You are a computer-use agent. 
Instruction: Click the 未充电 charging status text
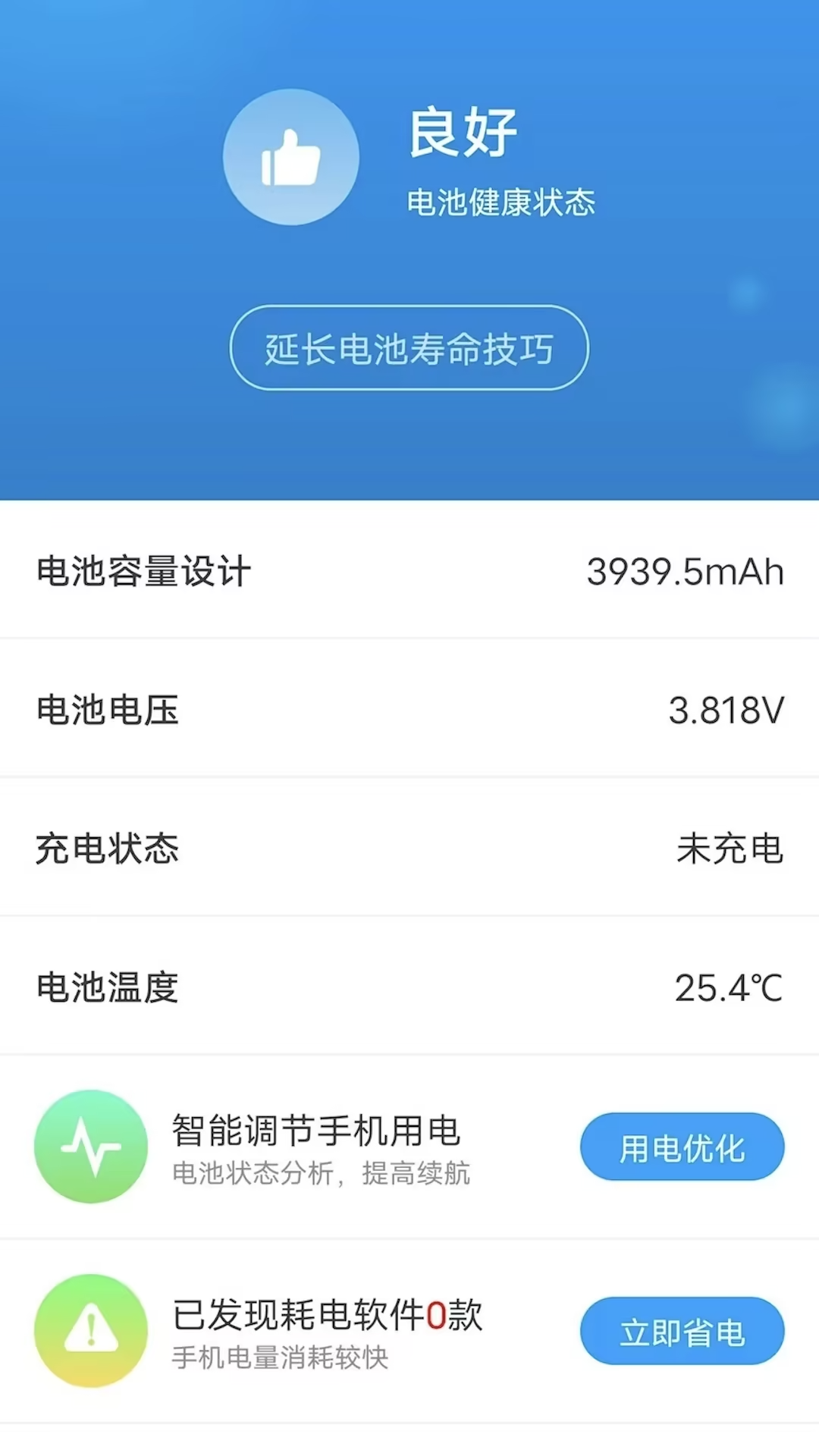click(x=730, y=849)
